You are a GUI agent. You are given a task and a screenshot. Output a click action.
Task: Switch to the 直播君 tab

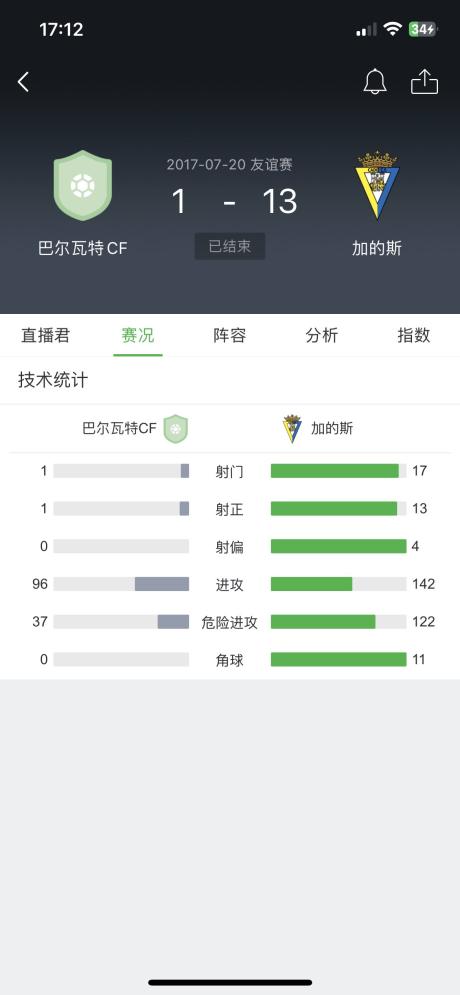tap(46, 335)
